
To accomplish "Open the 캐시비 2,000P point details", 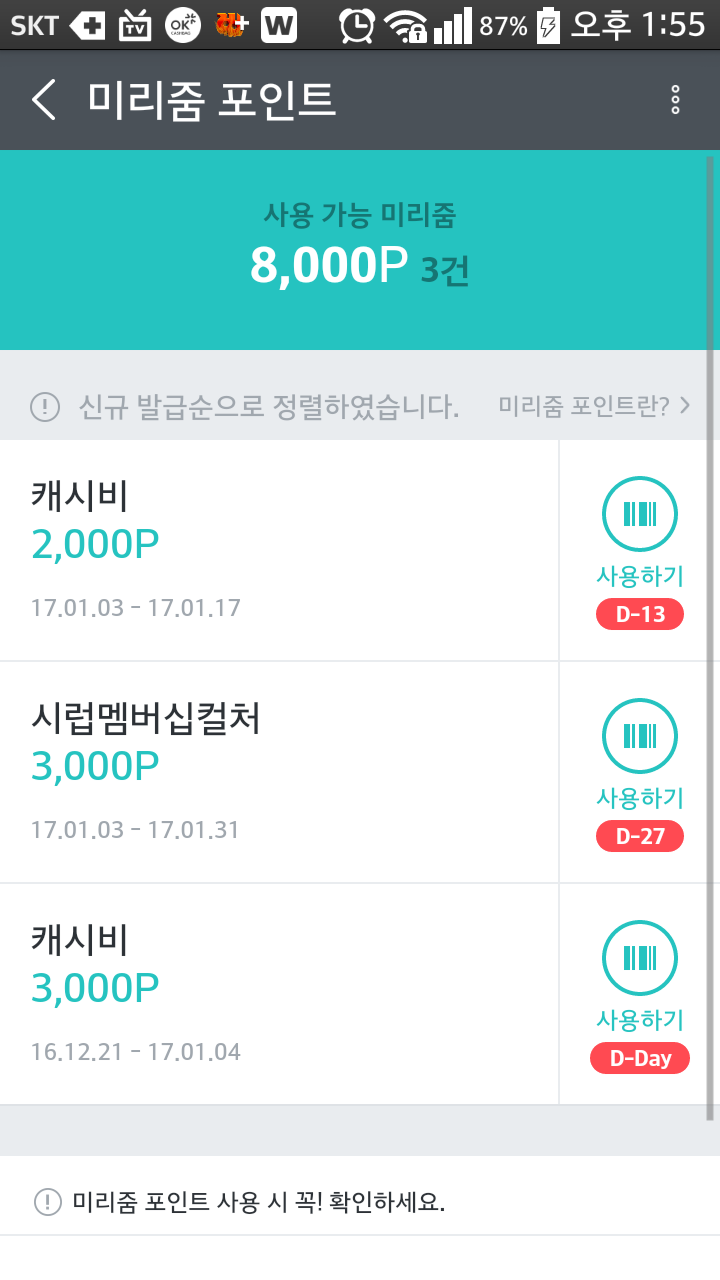I will click(278, 550).
